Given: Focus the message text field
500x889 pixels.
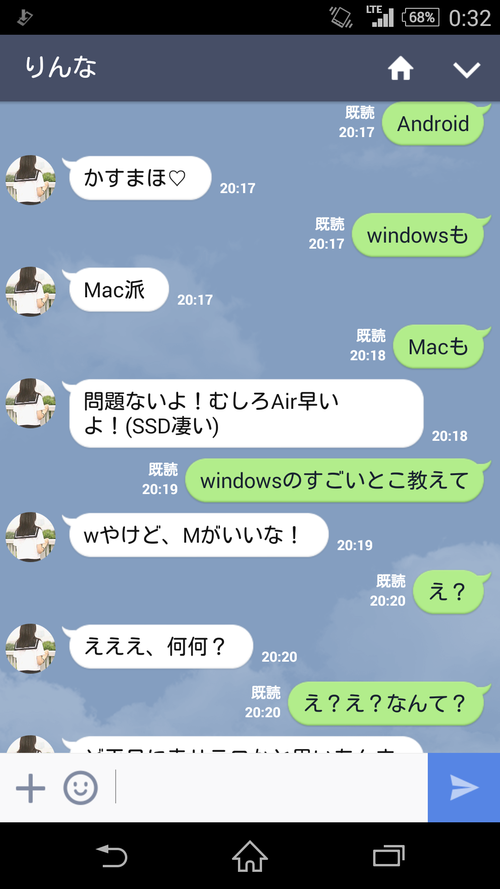Looking at the screenshot, I should point(271,787).
